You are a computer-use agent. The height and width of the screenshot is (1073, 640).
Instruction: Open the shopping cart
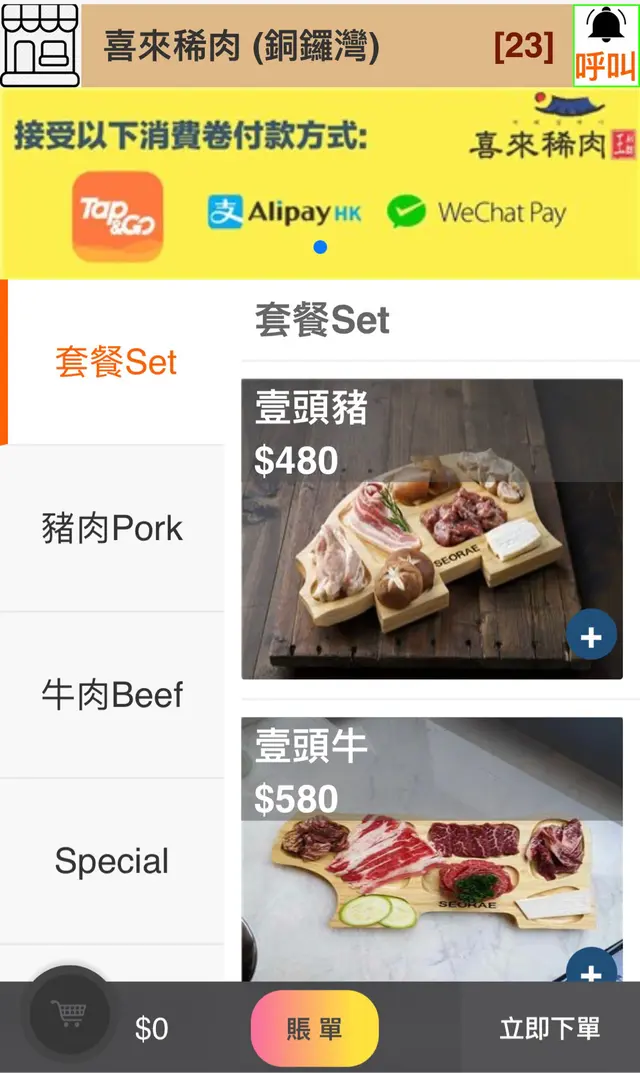click(x=69, y=1015)
